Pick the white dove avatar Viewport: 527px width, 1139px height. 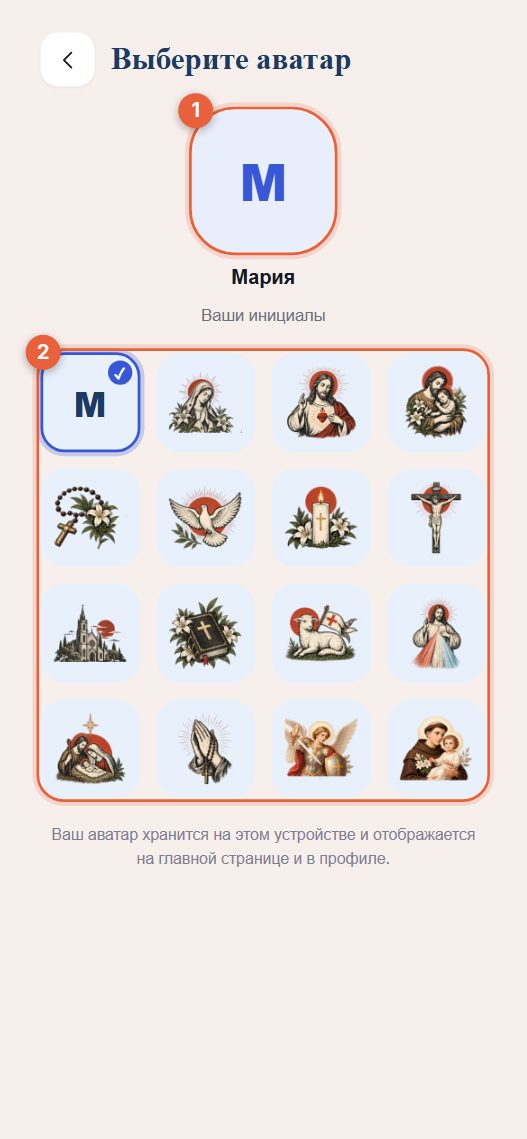click(x=206, y=518)
